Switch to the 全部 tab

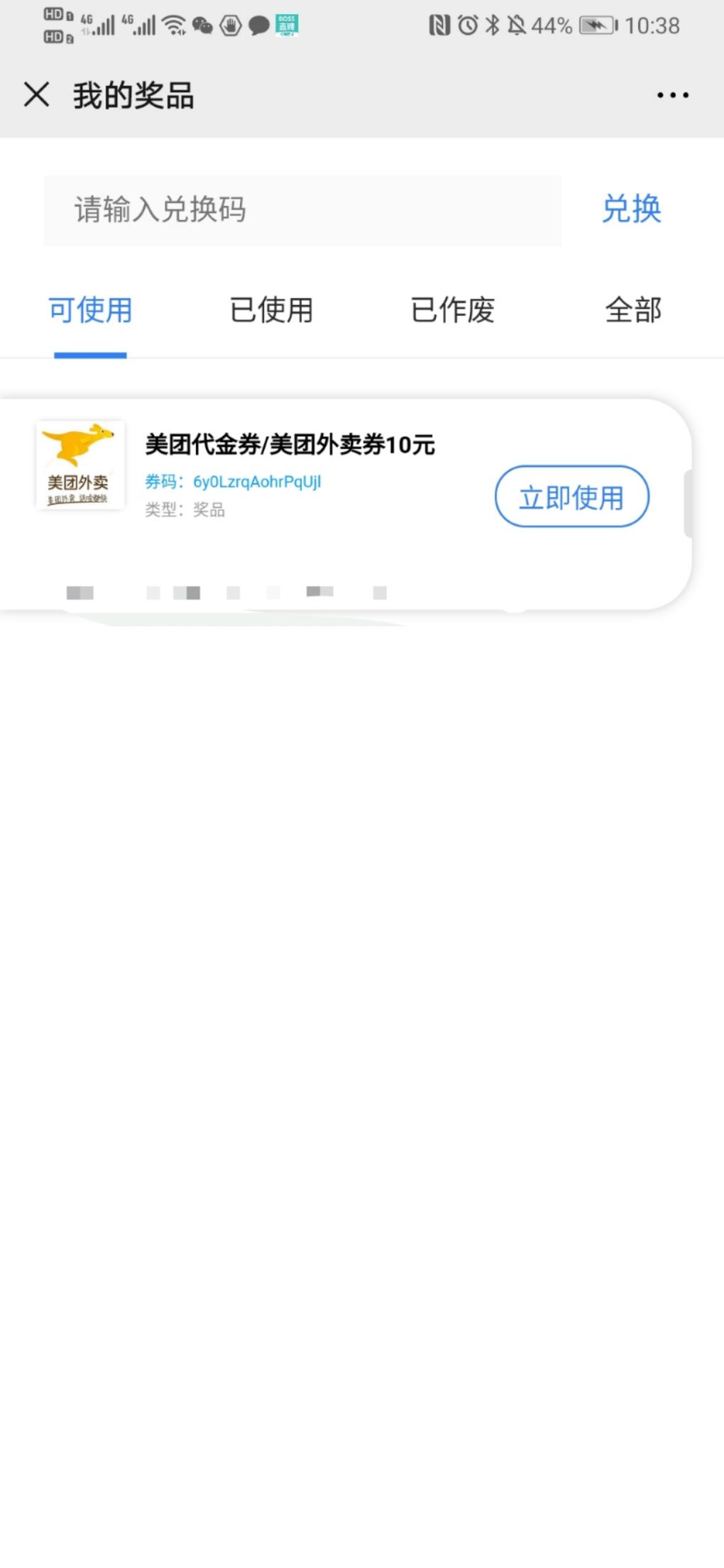[x=632, y=310]
